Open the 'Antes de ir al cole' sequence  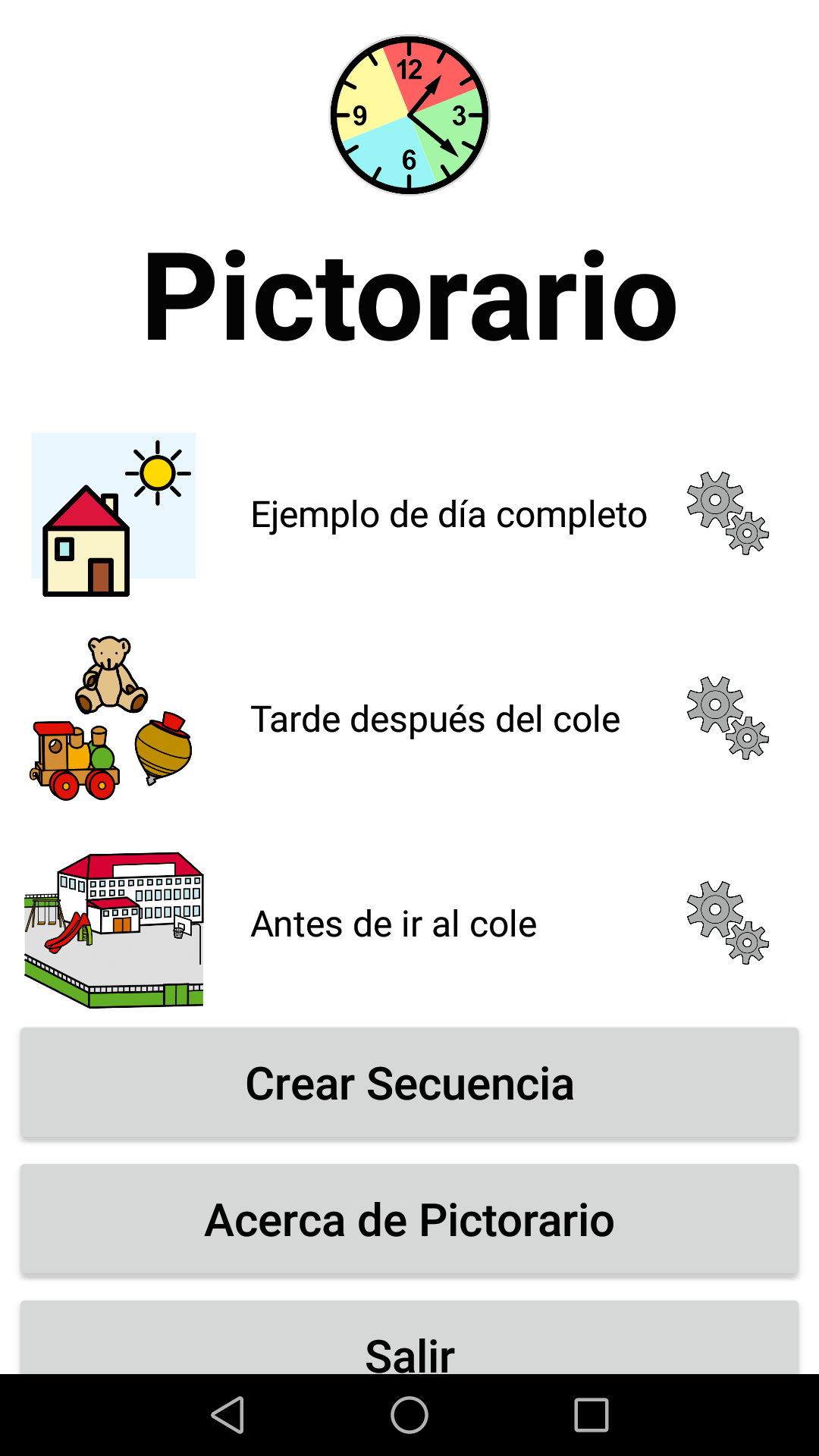[x=394, y=924]
